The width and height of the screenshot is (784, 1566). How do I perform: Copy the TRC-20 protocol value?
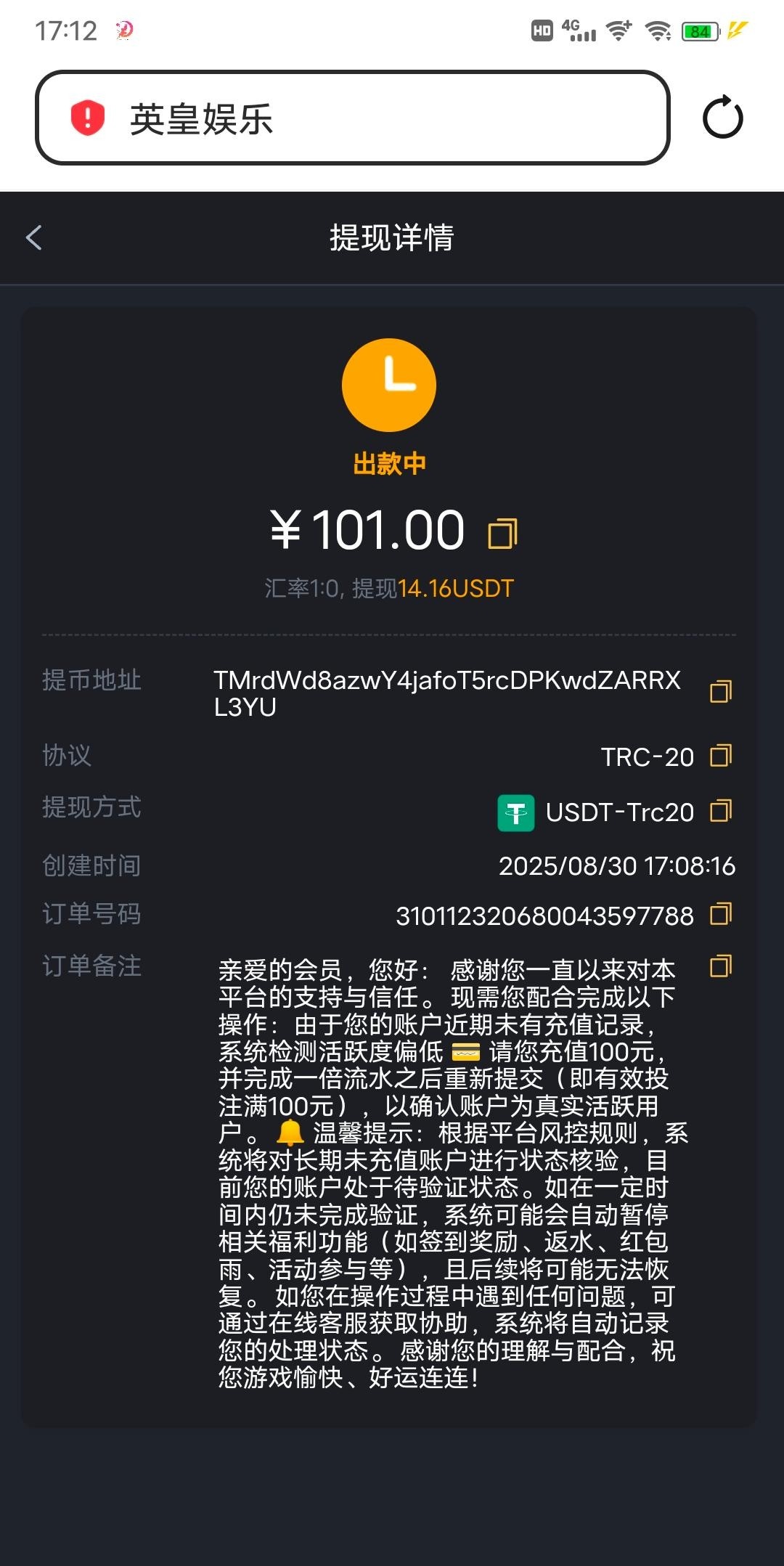point(720,756)
